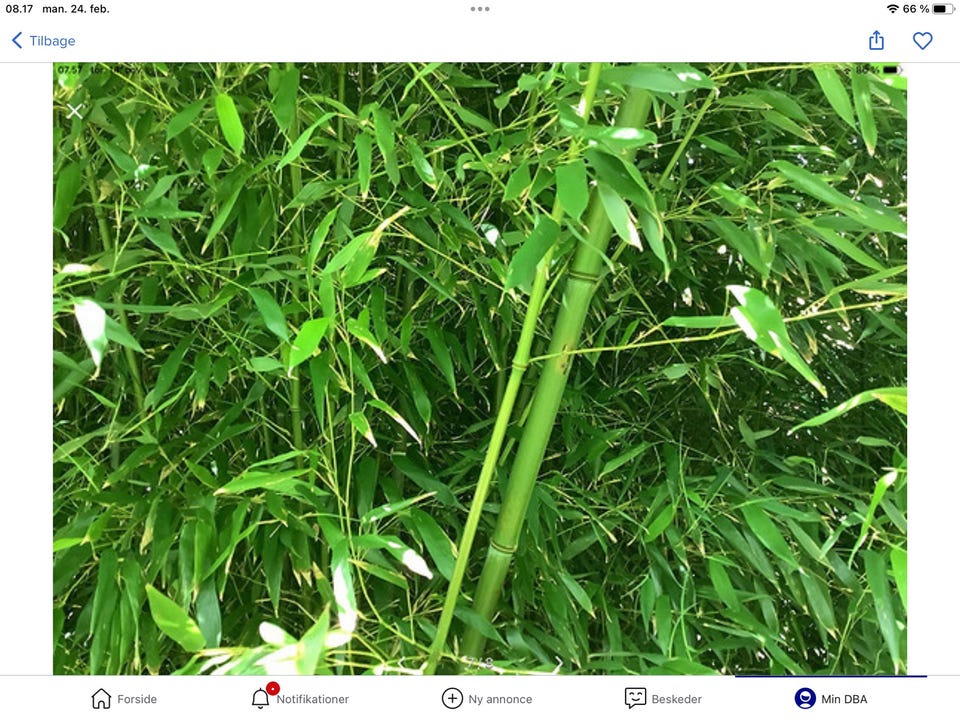This screenshot has height=720, width=960.
Task: Go to the Min DBA tab
Action: coord(831,699)
